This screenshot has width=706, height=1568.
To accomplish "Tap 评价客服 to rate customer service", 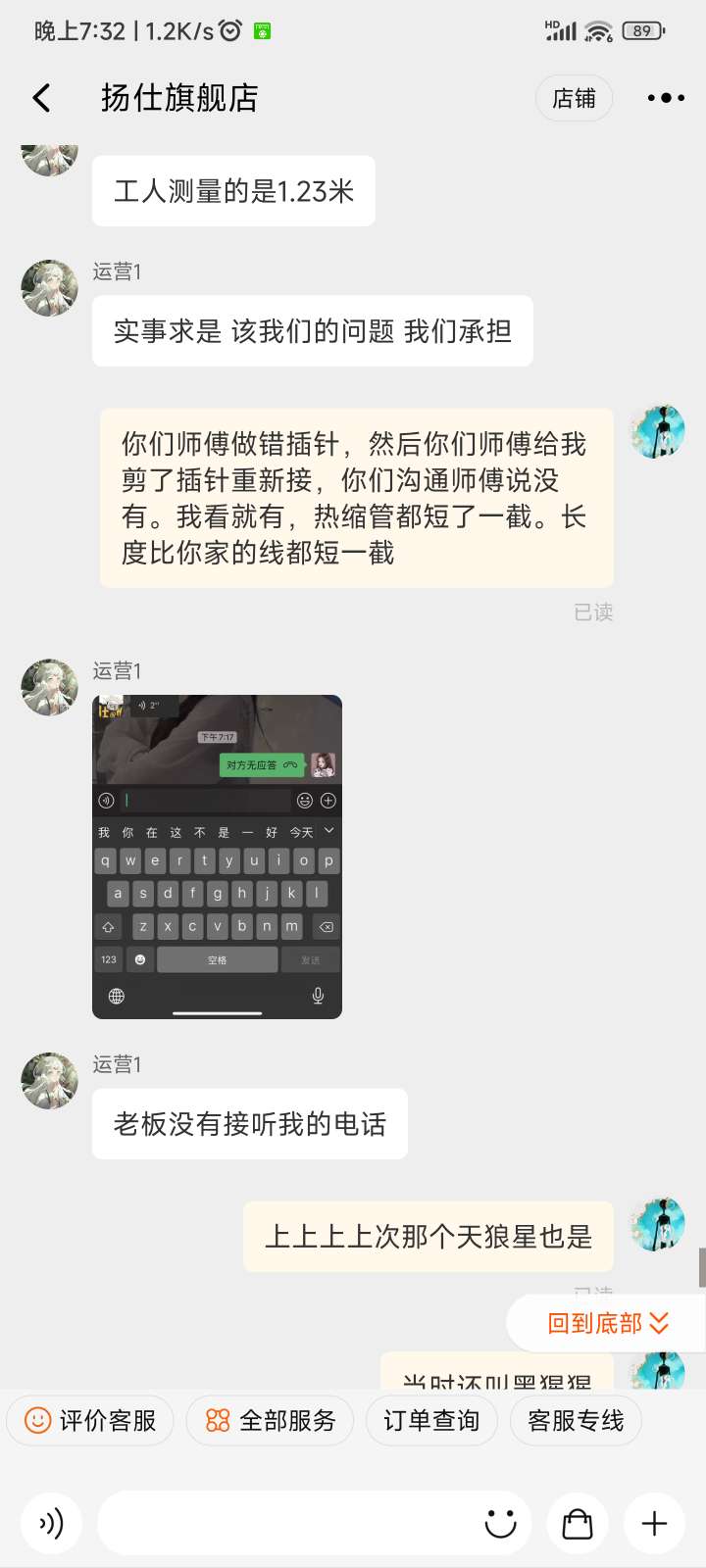I will (x=90, y=1420).
